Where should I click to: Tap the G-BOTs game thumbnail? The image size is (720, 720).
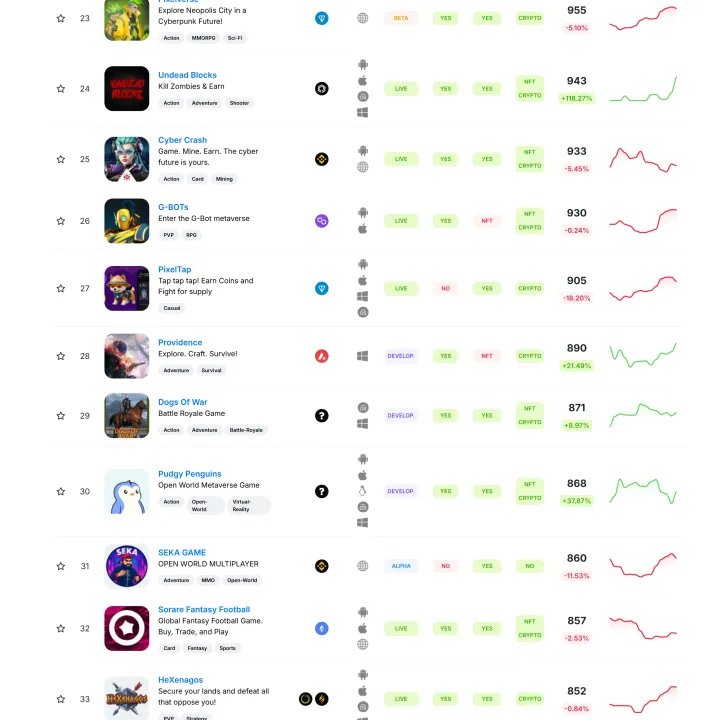(x=127, y=221)
